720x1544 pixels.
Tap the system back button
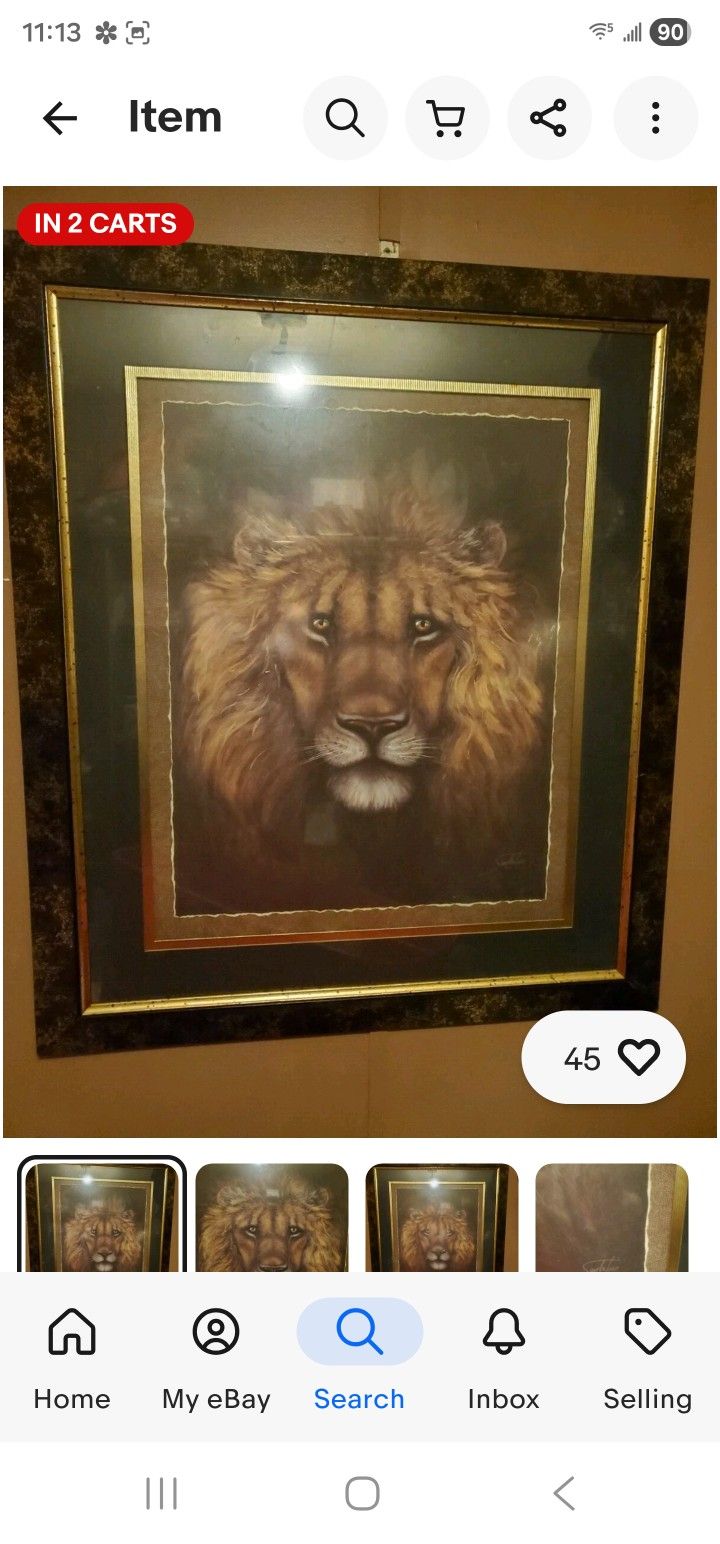(x=564, y=1494)
